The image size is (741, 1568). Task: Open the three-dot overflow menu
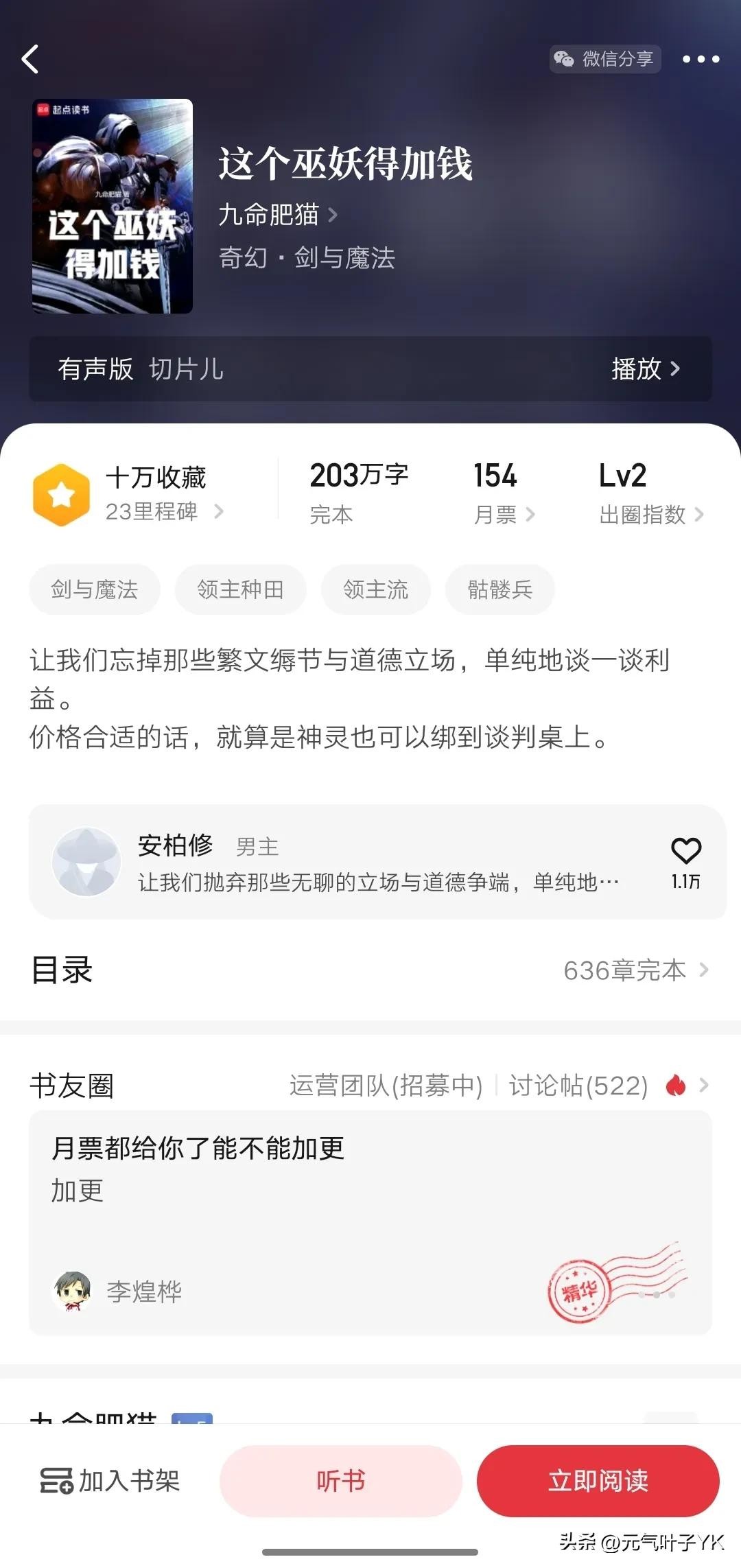click(701, 59)
